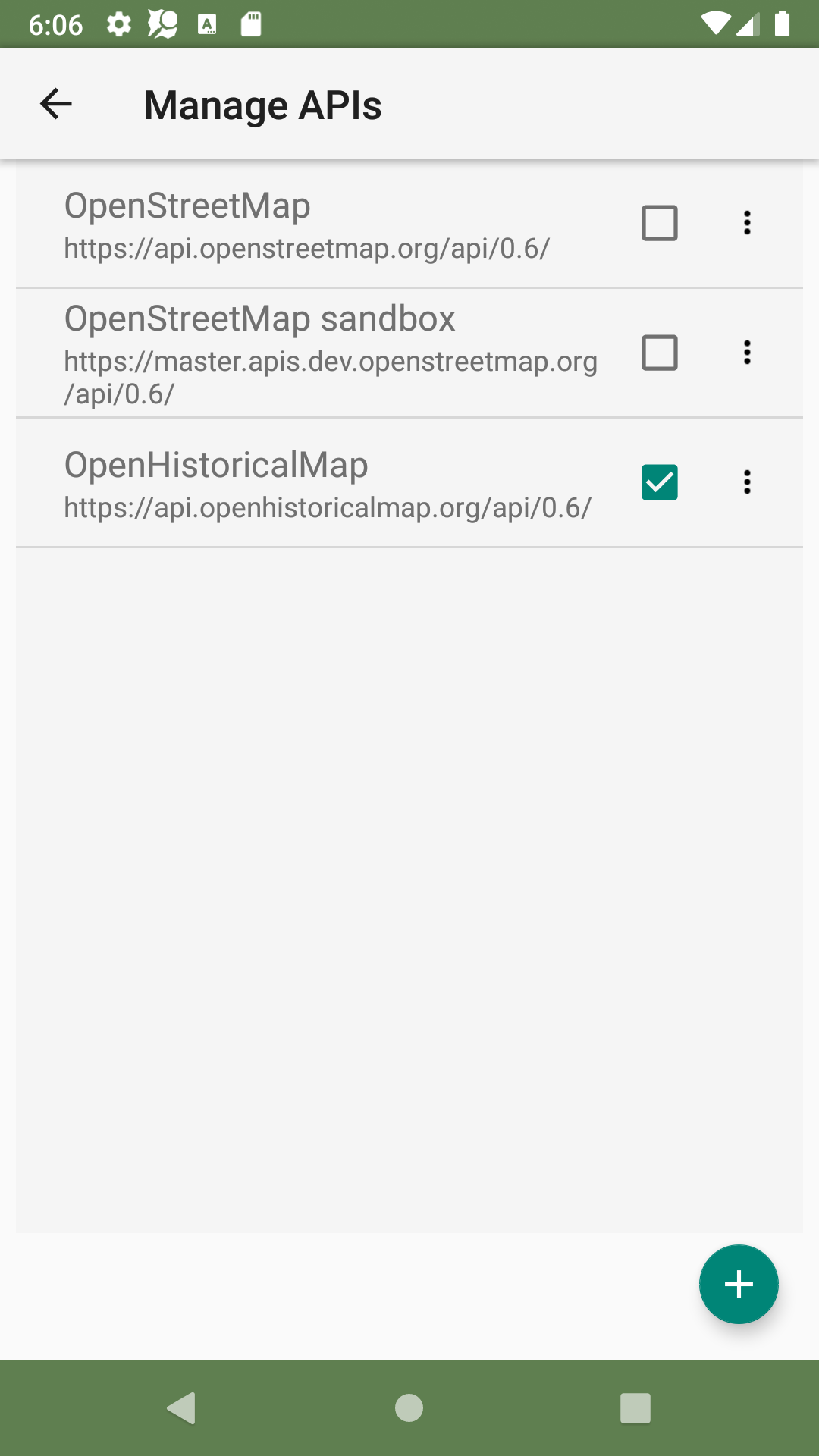Uncheck the OpenHistoricalMap checkbox

coord(660,482)
